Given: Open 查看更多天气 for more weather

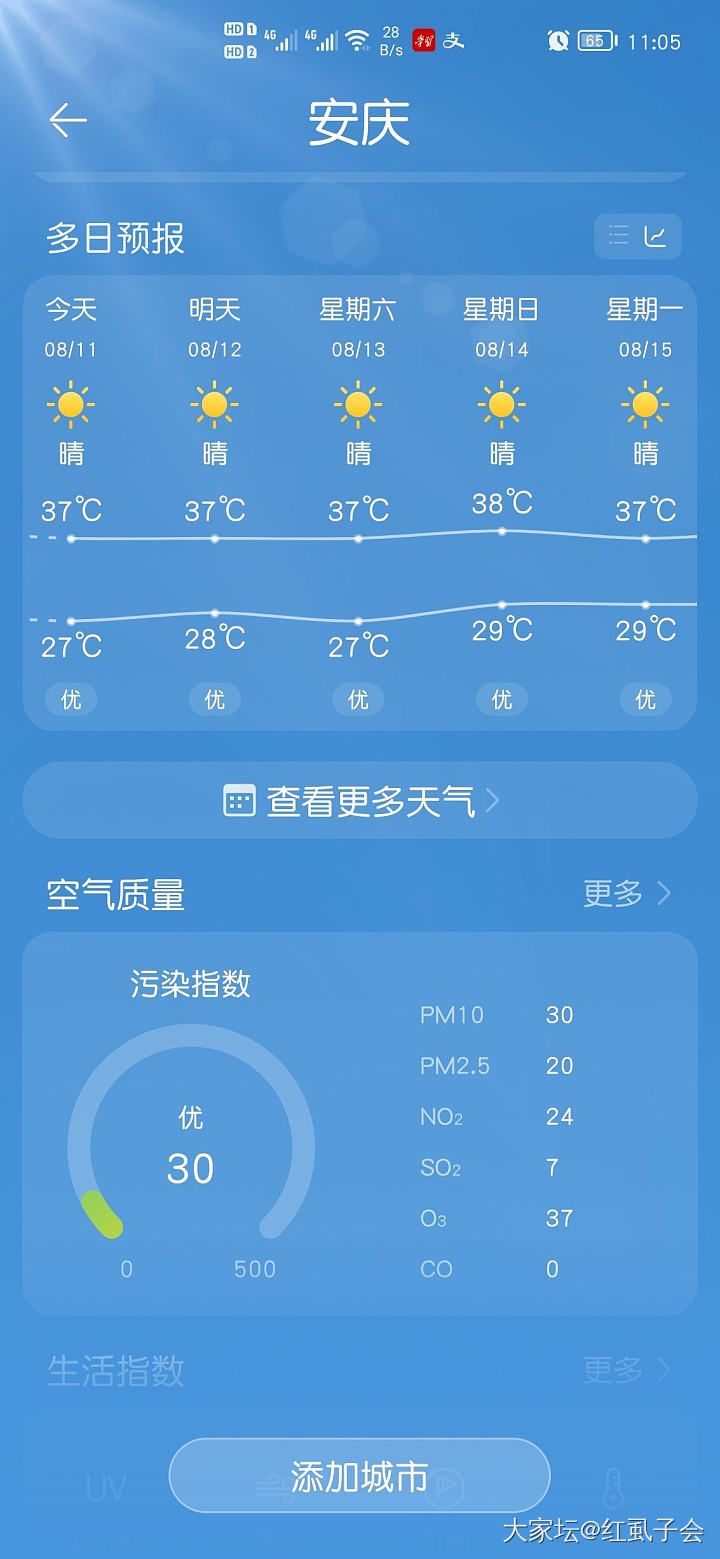Looking at the screenshot, I should pos(360,801).
